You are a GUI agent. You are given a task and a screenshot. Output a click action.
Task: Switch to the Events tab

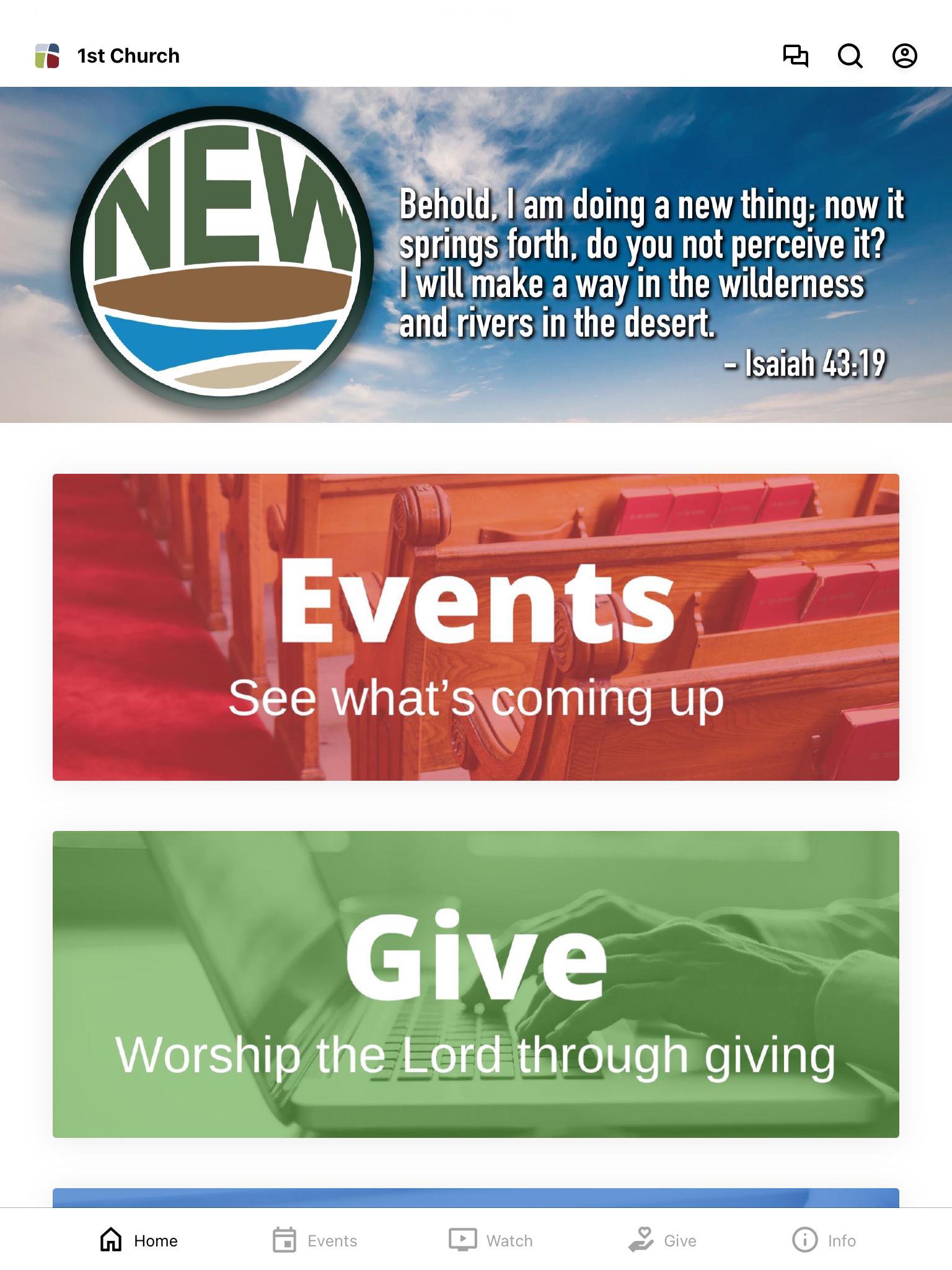(x=315, y=1240)
